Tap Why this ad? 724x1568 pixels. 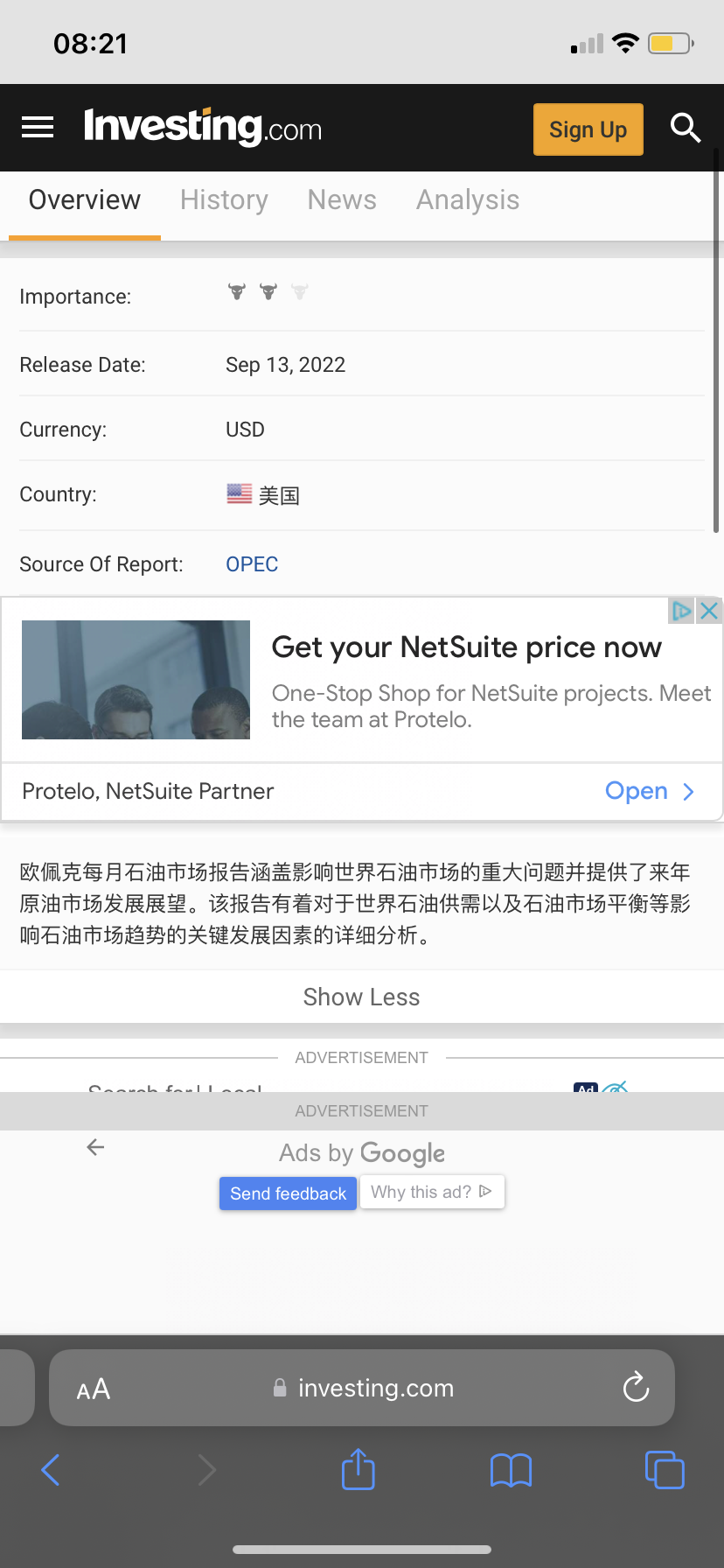coord(431,1192)
